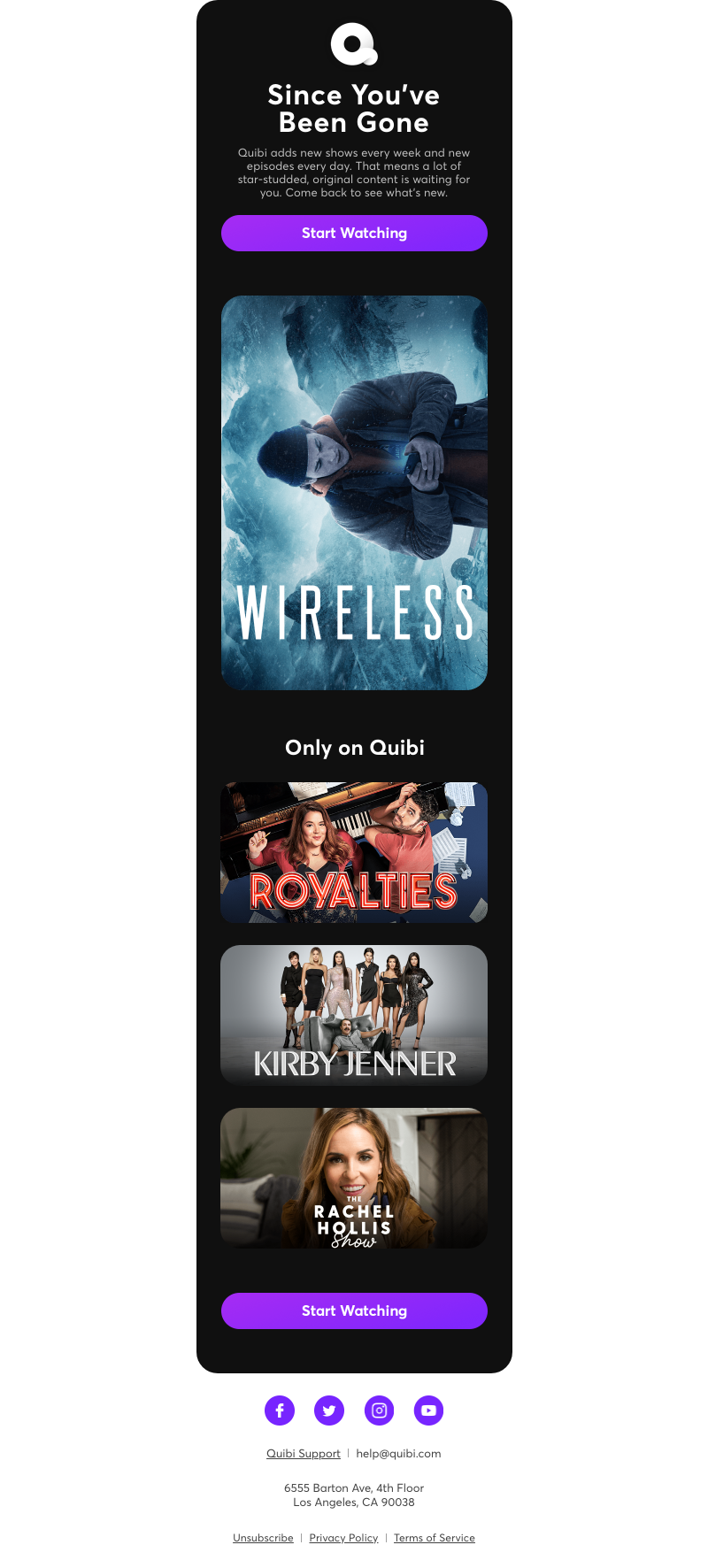Image resolution: width=708 pixels, height=1568 pixels.
Task: Visit Quibi's Facebook page
Action: coord(280,1410)
